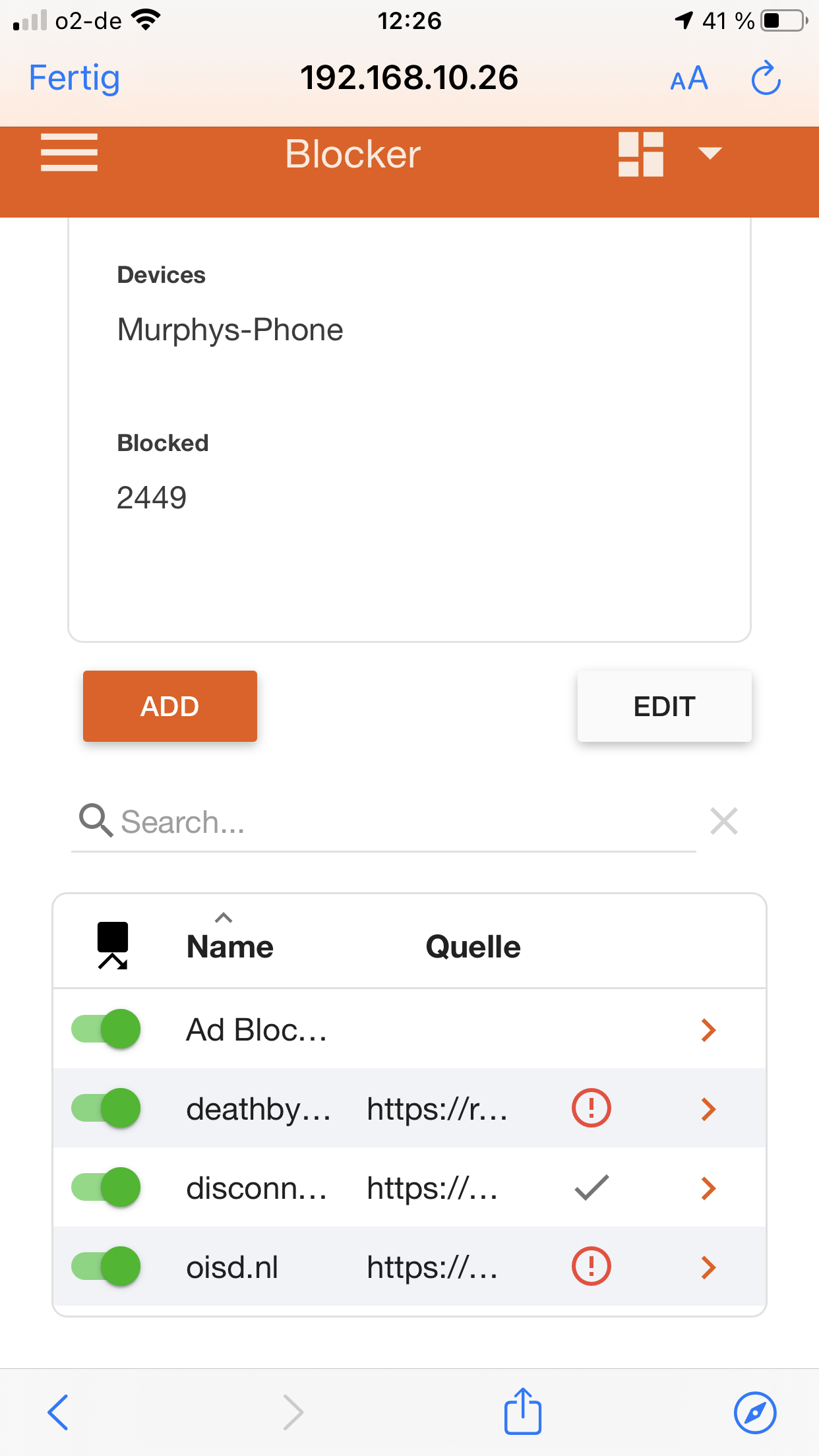Focus the Search field

[384, 822]
